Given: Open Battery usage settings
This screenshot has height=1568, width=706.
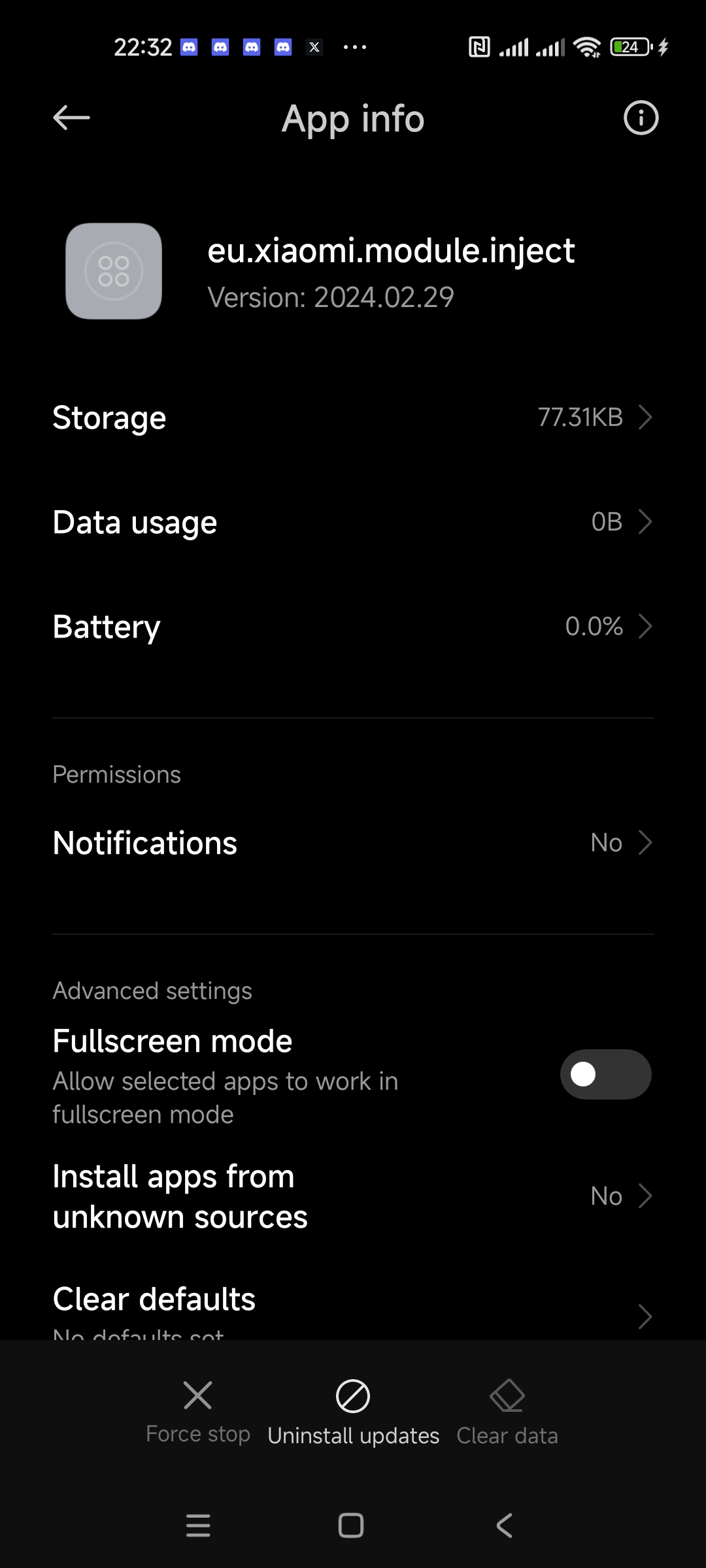Looking at the screenshot, I should 353,627.
